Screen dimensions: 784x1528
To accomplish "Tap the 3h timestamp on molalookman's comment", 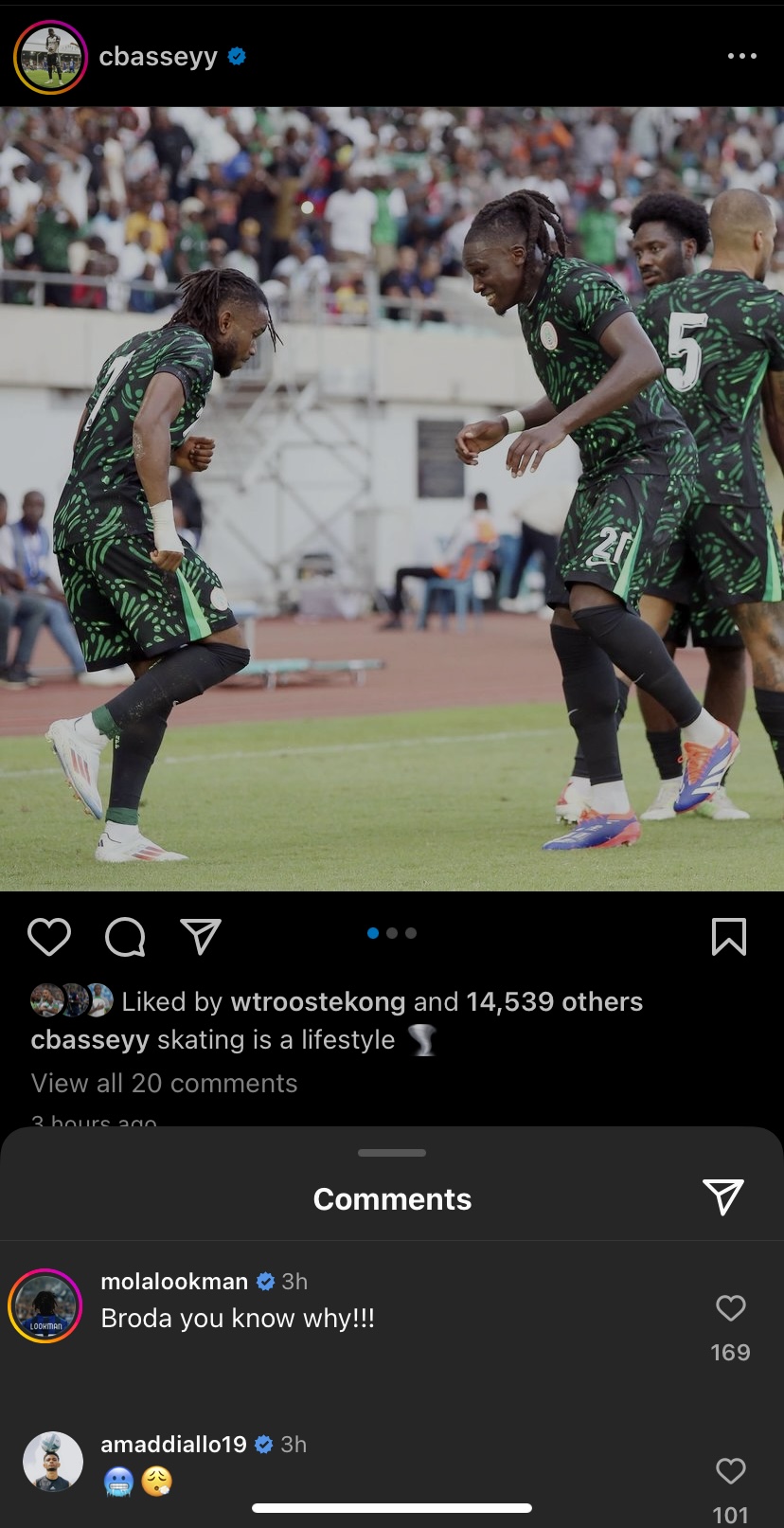I will pos(294,1281).
